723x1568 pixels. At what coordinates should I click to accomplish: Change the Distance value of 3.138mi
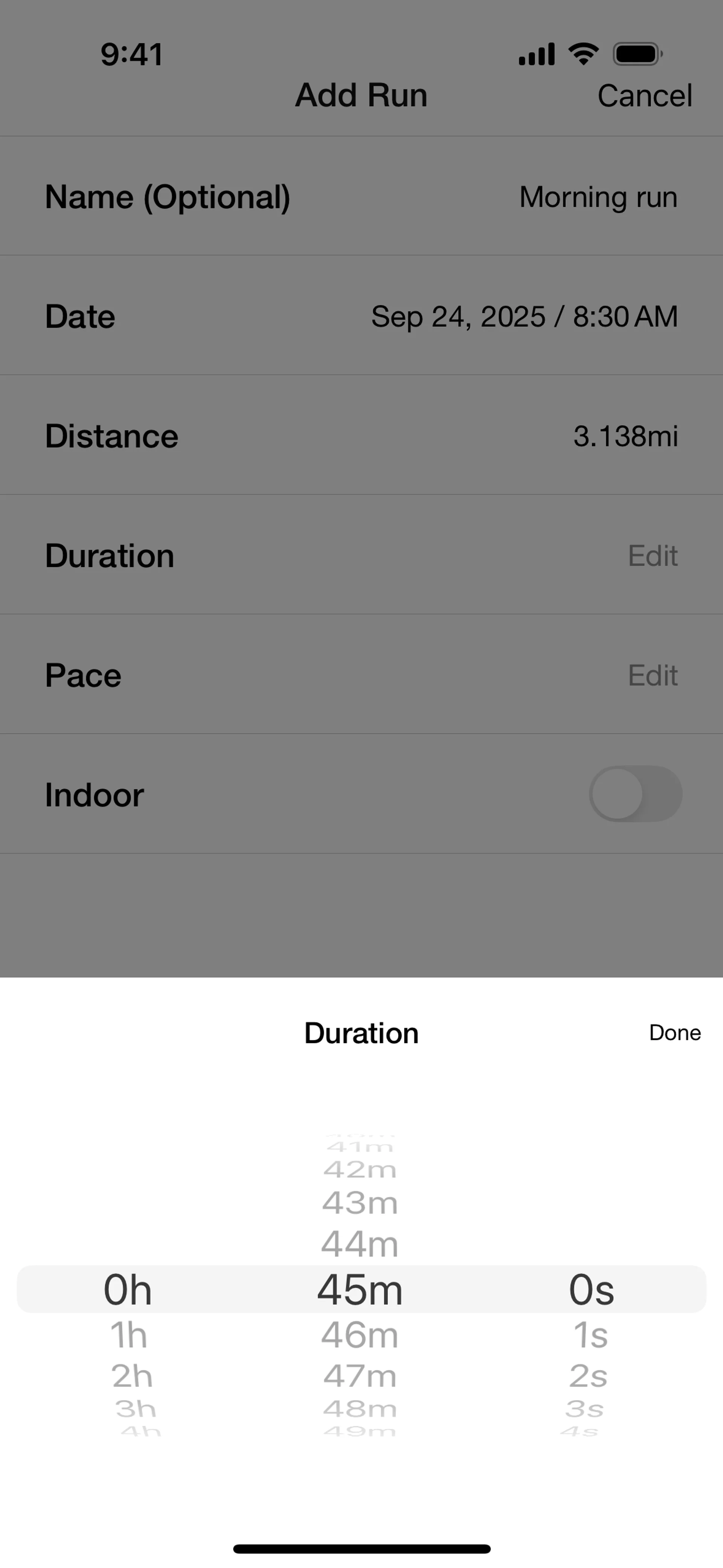[x=625, y=436]
